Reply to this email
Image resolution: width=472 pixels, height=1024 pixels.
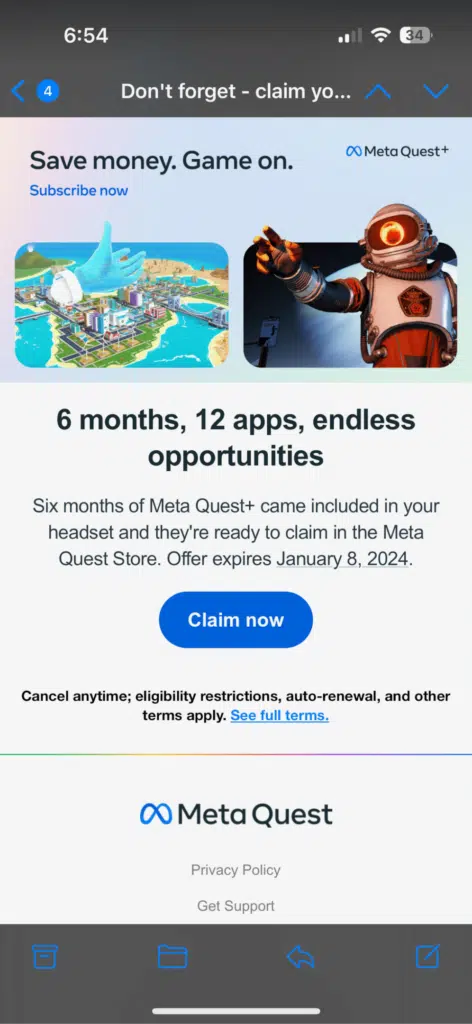pyautogui.click(x=300, y=957)
